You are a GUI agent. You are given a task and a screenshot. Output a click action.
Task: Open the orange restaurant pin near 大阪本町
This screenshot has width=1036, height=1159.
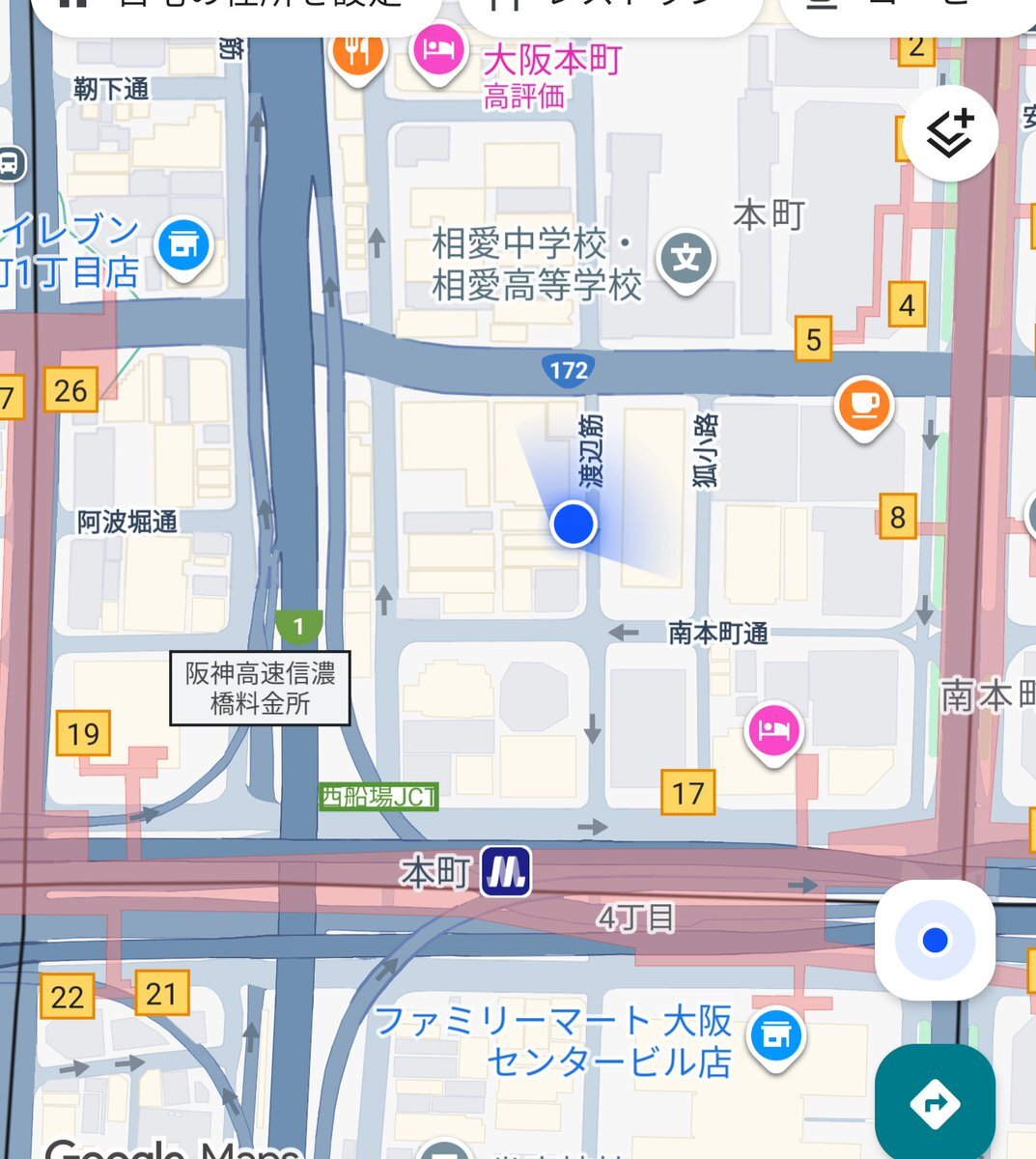point(357,52)
